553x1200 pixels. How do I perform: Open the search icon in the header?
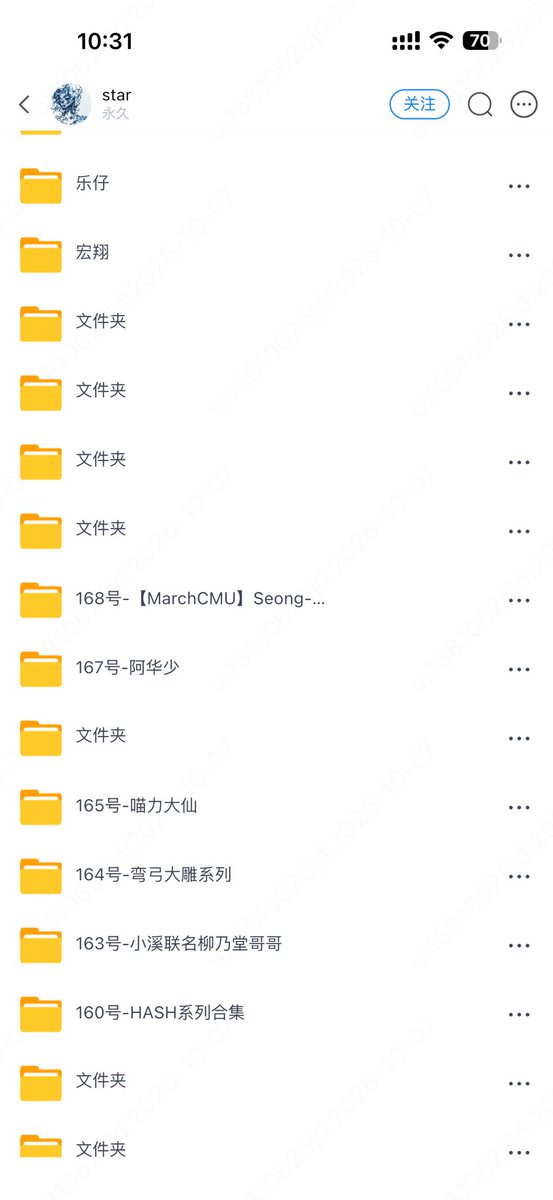pyautogui.click(x=480, y=104)
